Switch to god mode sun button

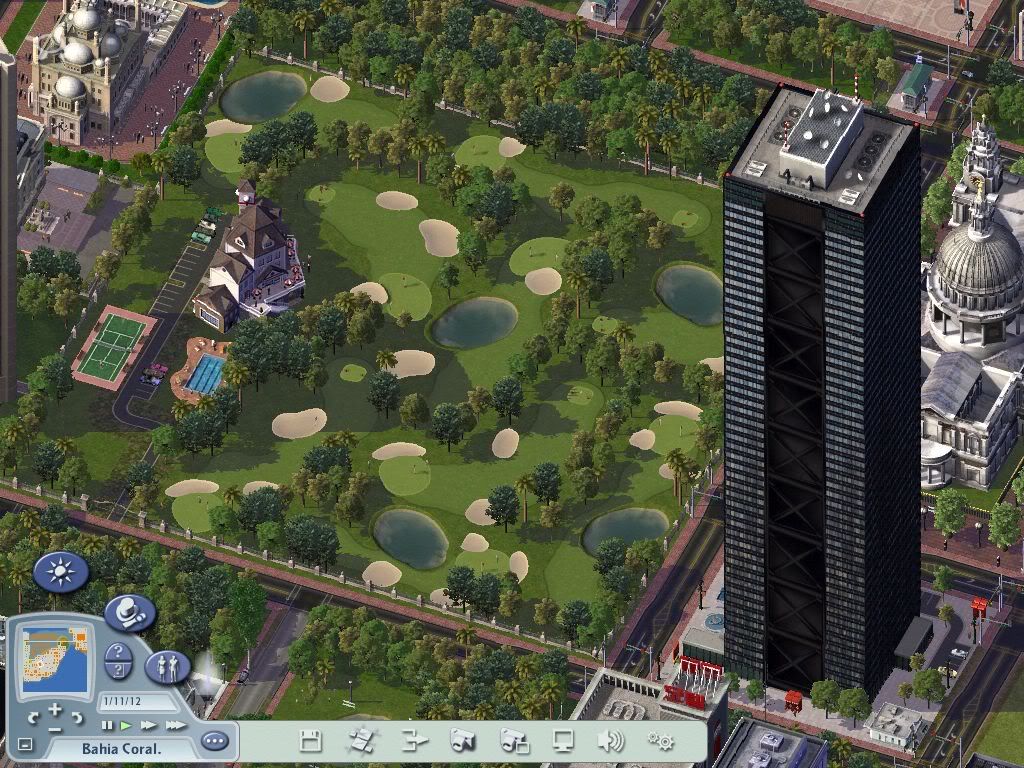pos(61,572)
